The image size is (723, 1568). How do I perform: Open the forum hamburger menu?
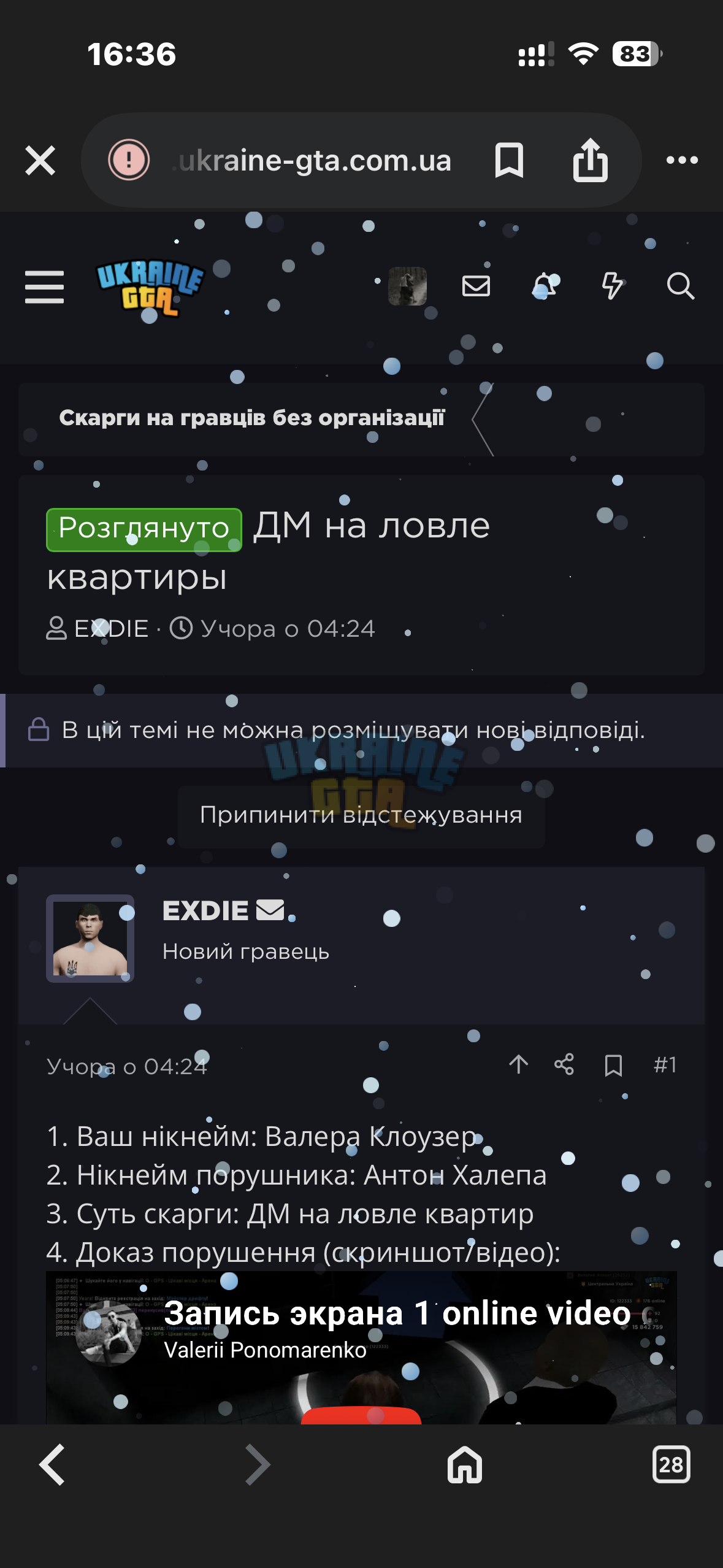click(x=44, y=286)
